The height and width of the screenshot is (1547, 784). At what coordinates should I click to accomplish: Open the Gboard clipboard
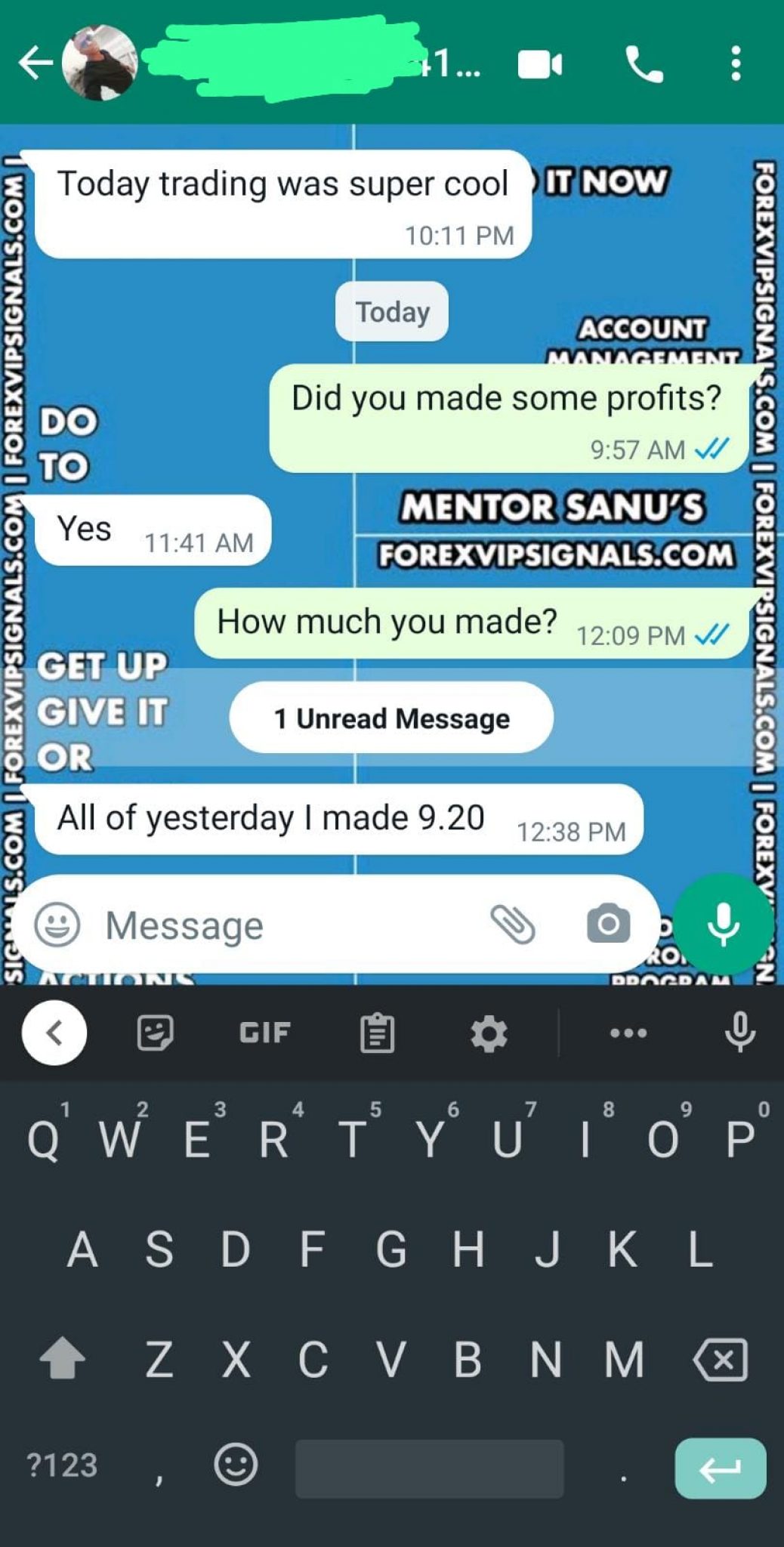[377, 1032]
